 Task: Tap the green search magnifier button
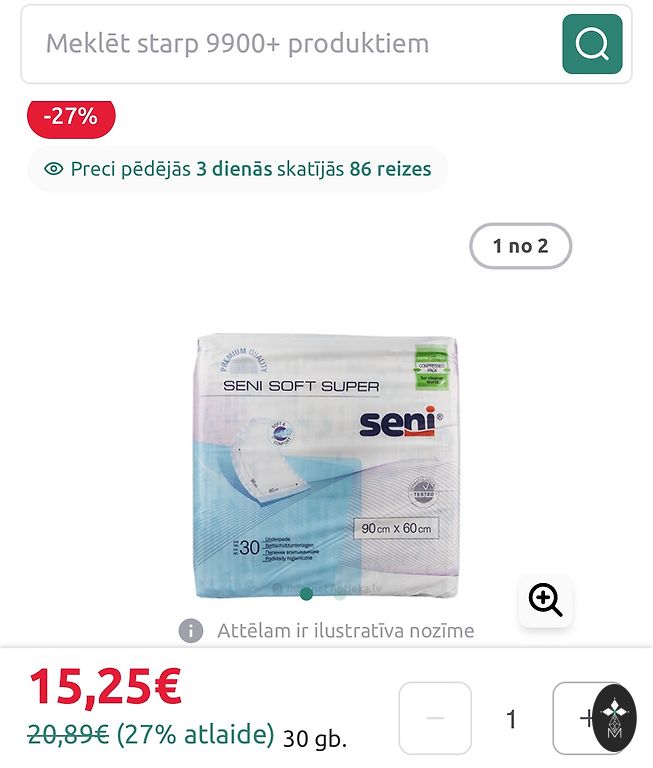[592, 44]
